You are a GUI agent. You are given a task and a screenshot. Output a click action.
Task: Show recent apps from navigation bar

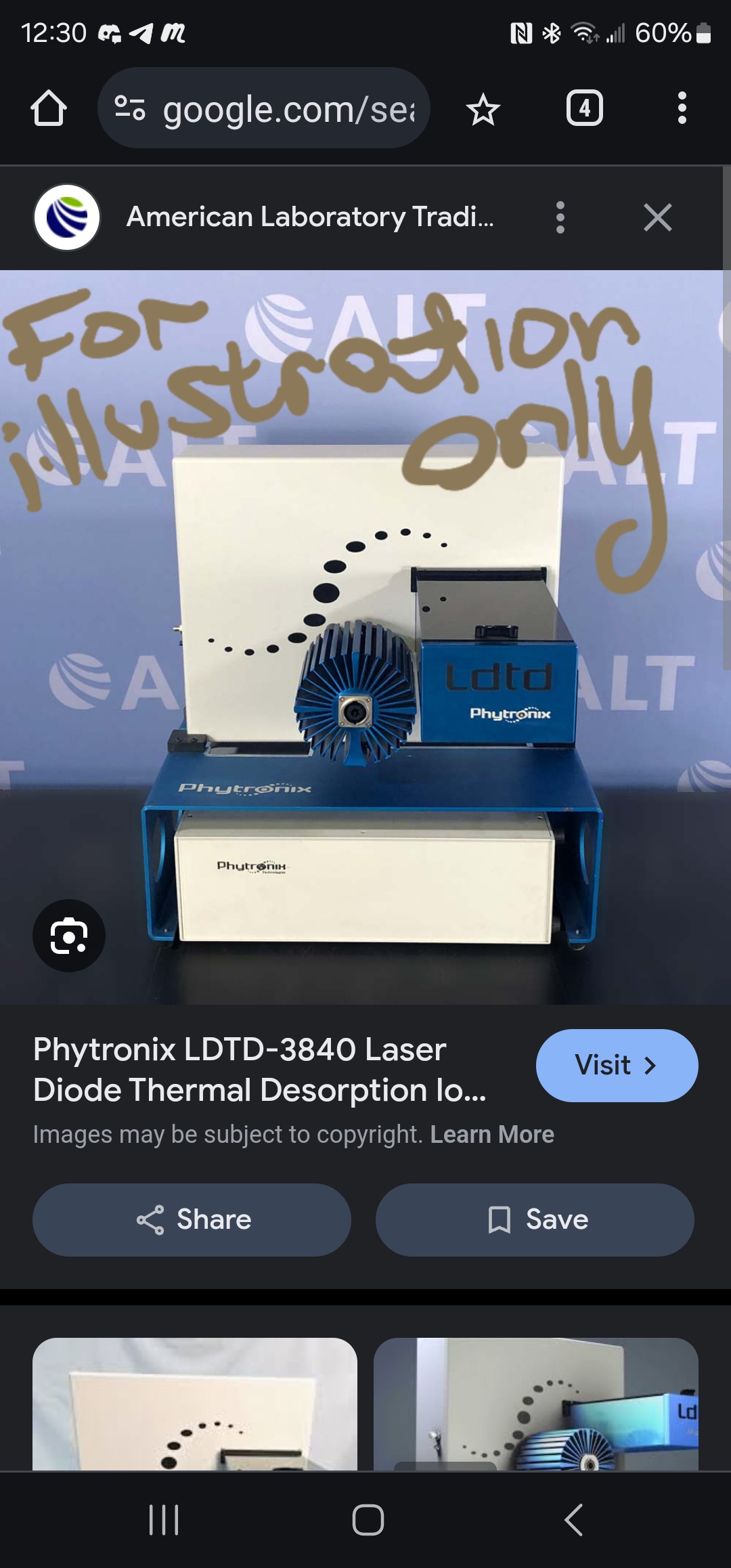[164, 1520]
